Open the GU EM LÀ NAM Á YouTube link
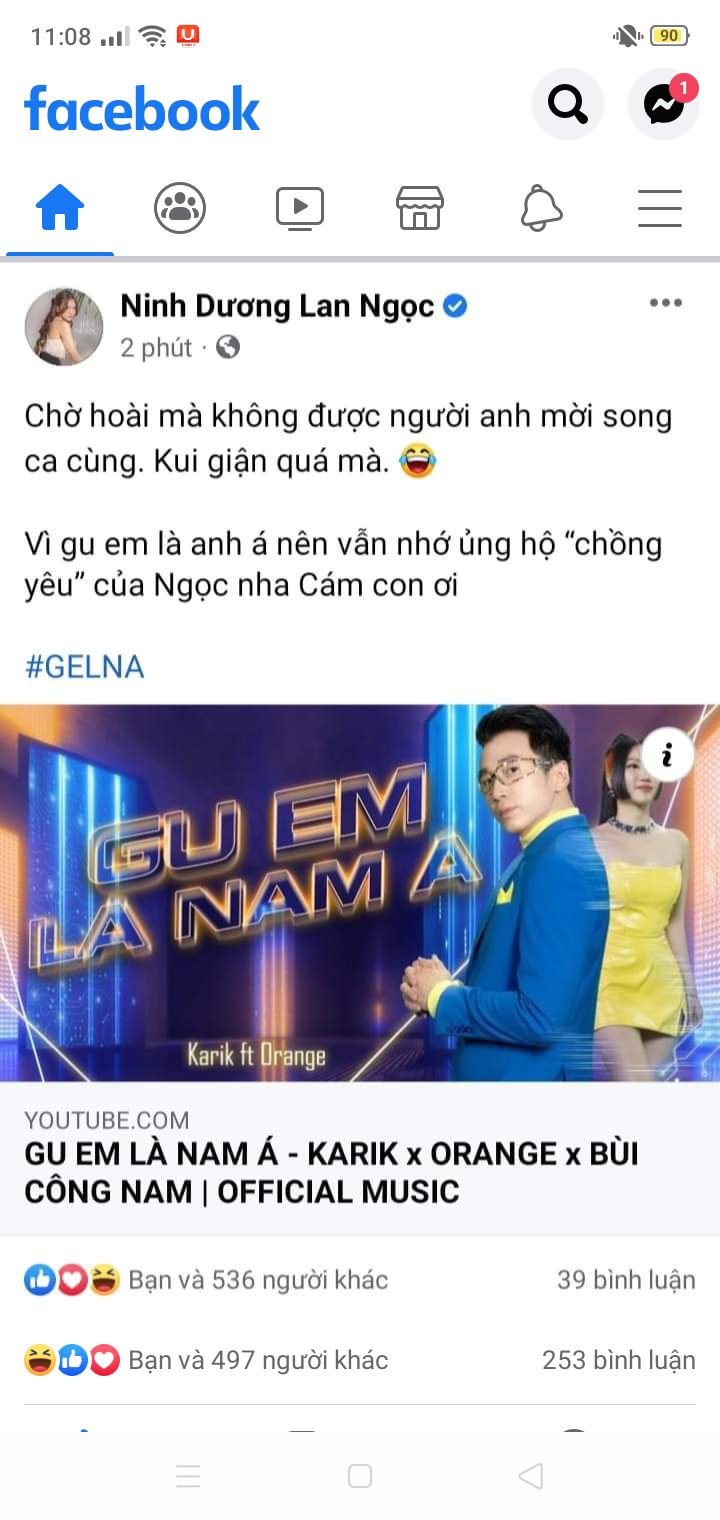Image resolution: width=720 pixels, height=1520 pixels. [x=330, y=1172]
